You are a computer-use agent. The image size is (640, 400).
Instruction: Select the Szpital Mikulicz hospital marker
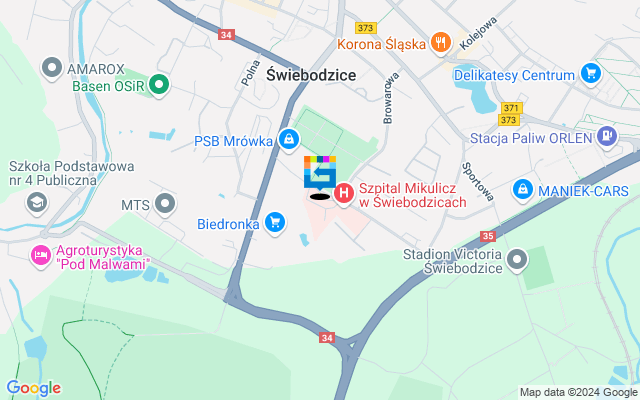(x=343, y=192)
